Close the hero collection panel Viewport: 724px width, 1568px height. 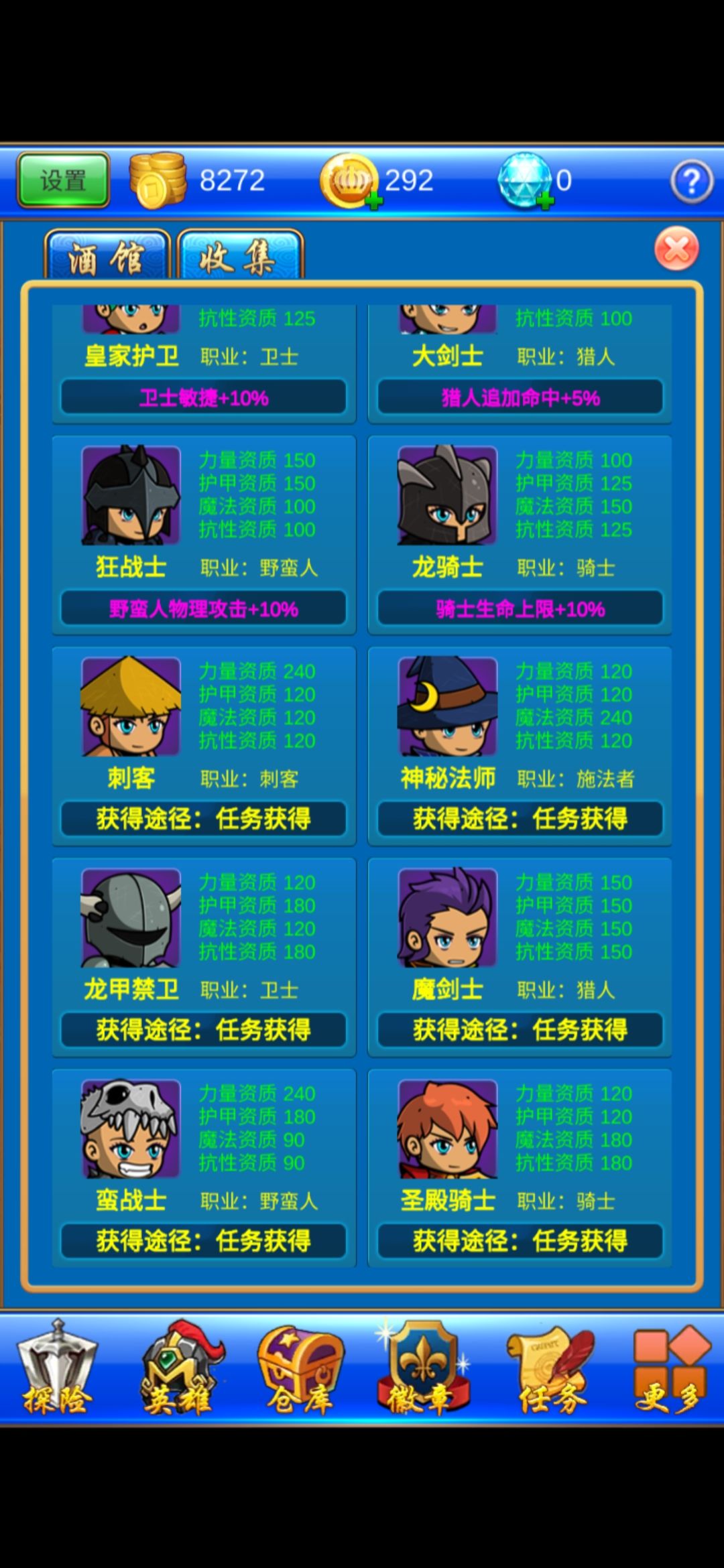[x=676, y=249]
